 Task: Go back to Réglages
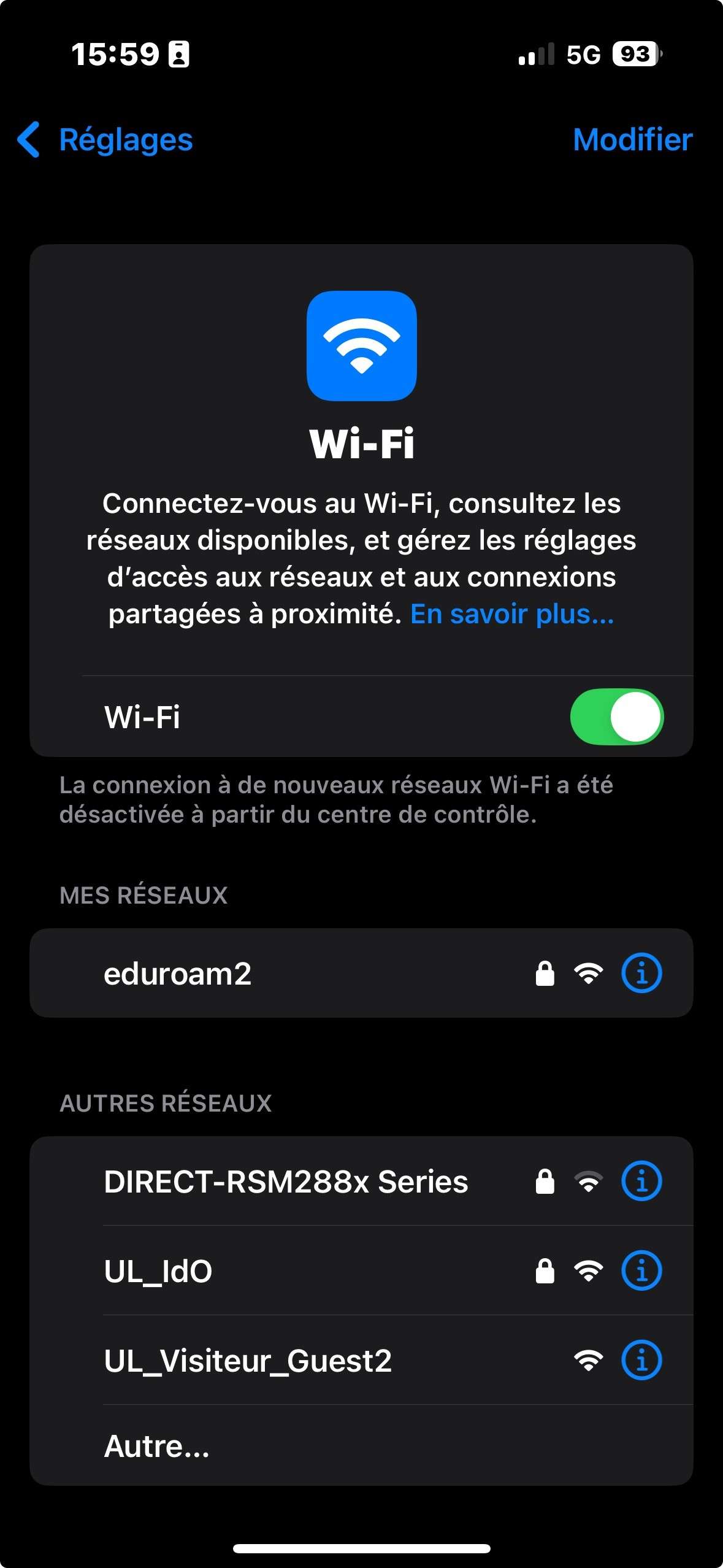click(x=105, y=140)
